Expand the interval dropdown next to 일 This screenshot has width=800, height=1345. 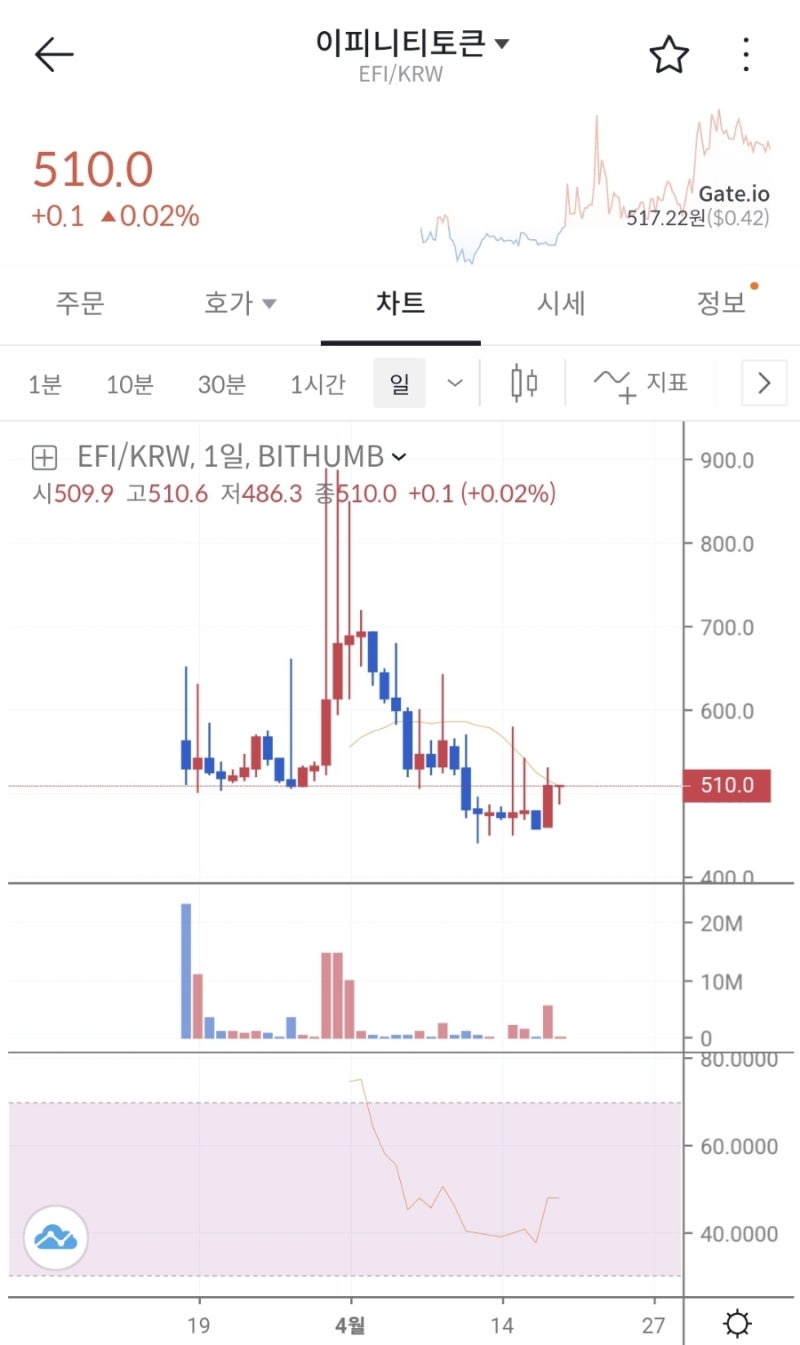455,383
